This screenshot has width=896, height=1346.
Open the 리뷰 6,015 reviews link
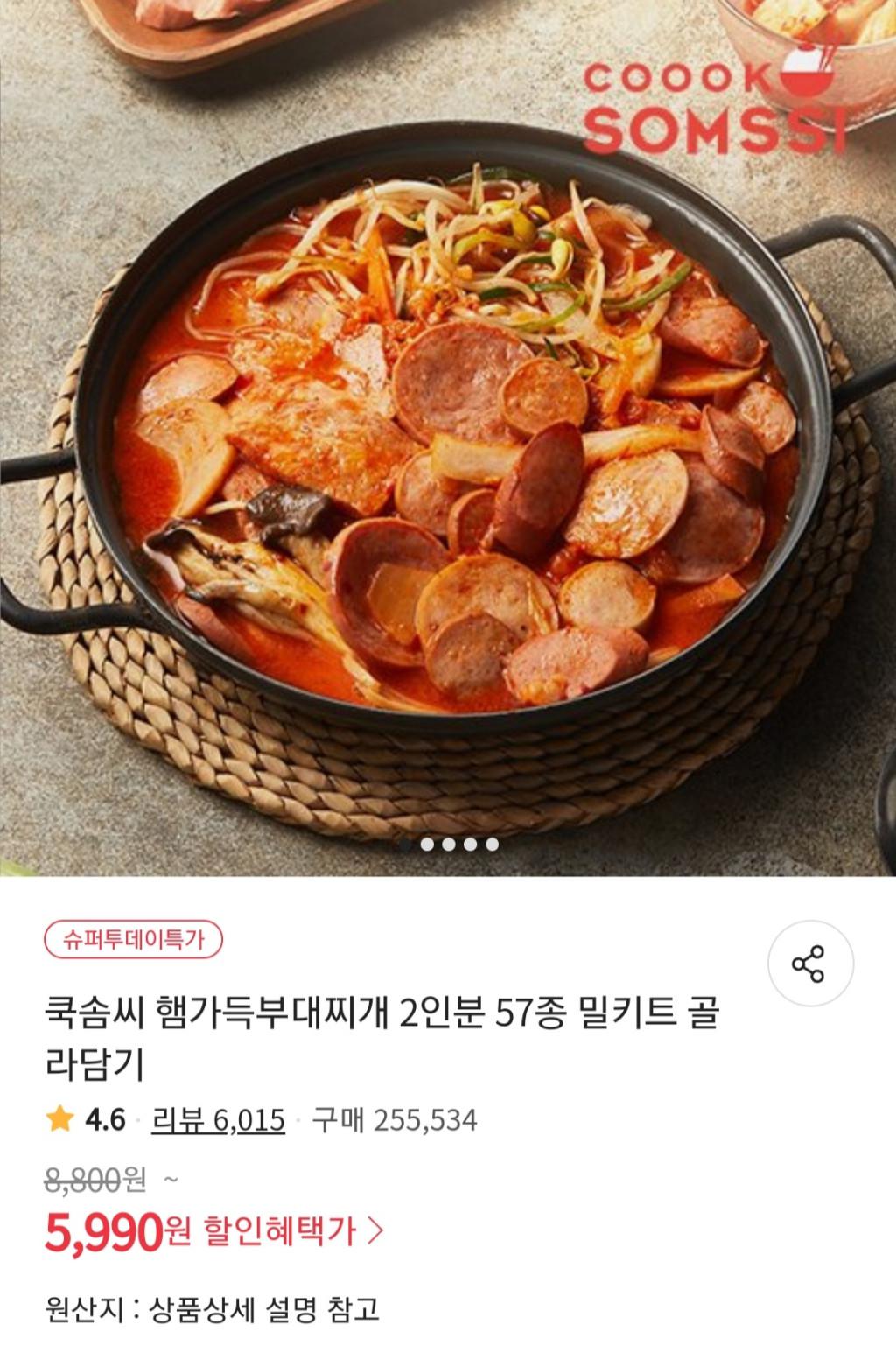(x=219, y=1120)
